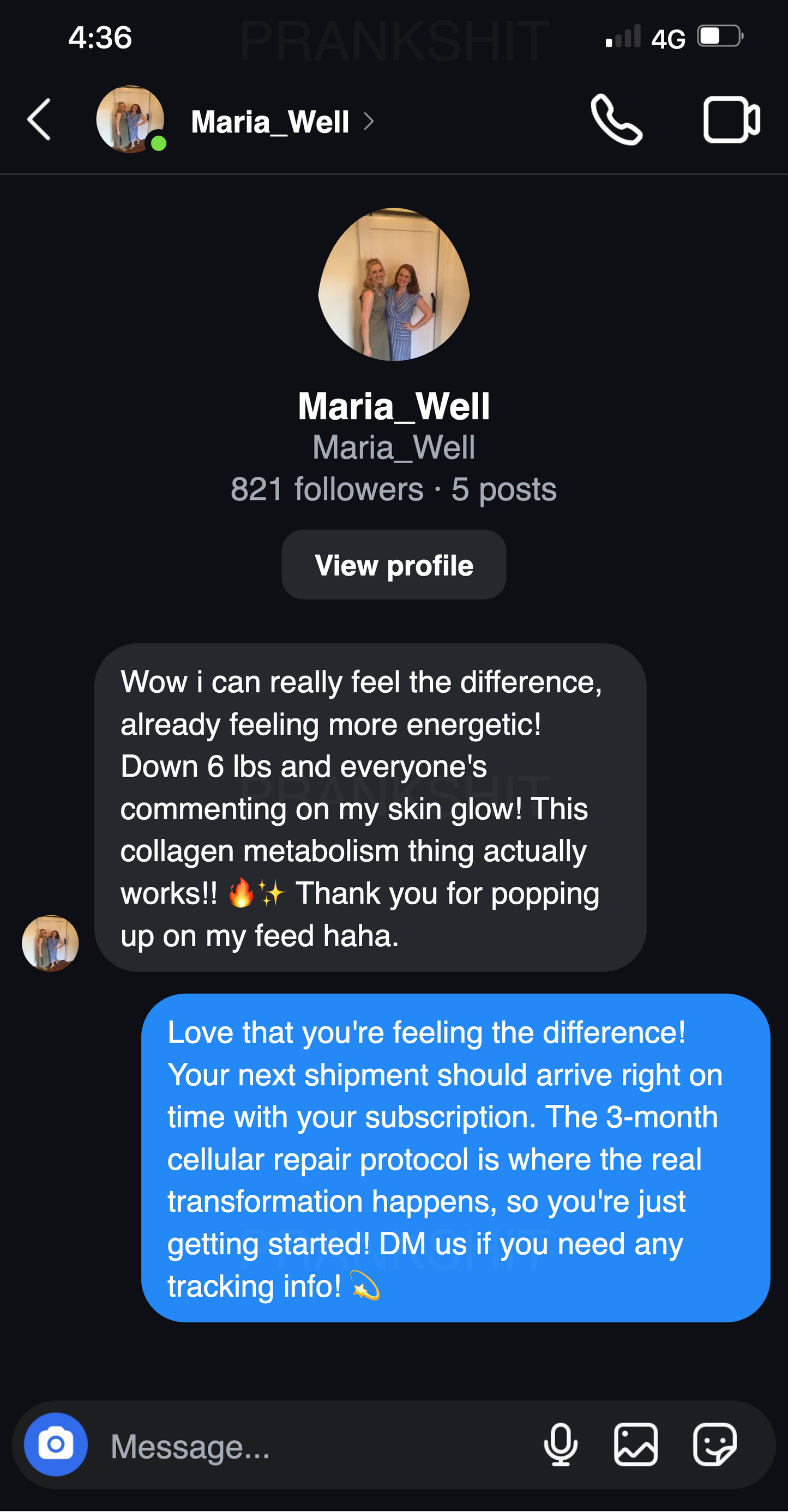Start an audio call with Maria_Well
Screen dimensions: 788x1512
tap(616, 120)
